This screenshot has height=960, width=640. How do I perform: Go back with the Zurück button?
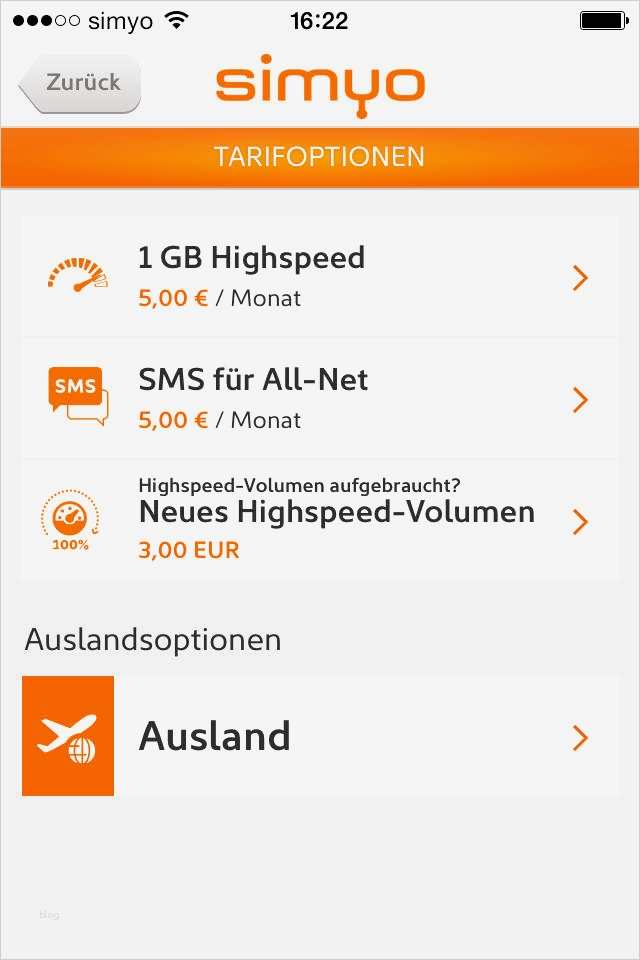[x=81, y=84]
